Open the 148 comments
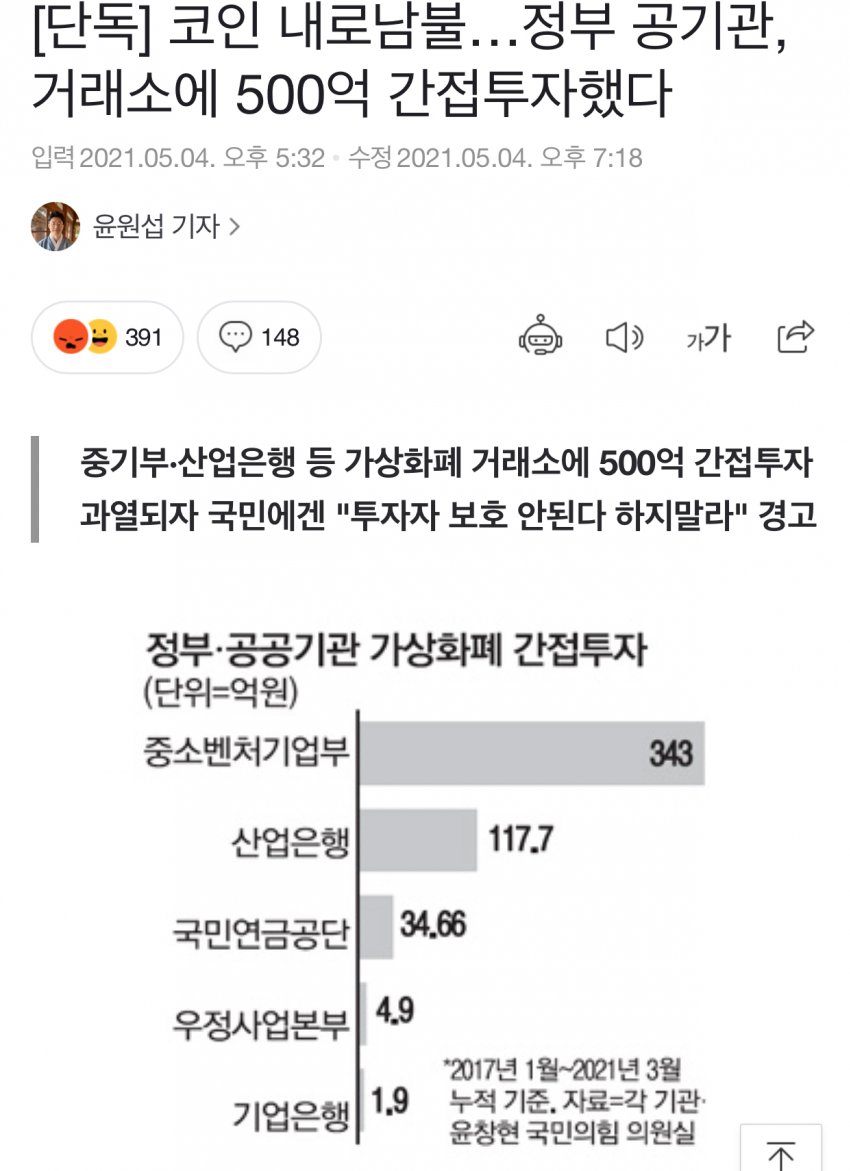The width and height of the screenshot is (850, 1171). click(x=260, y=338)
